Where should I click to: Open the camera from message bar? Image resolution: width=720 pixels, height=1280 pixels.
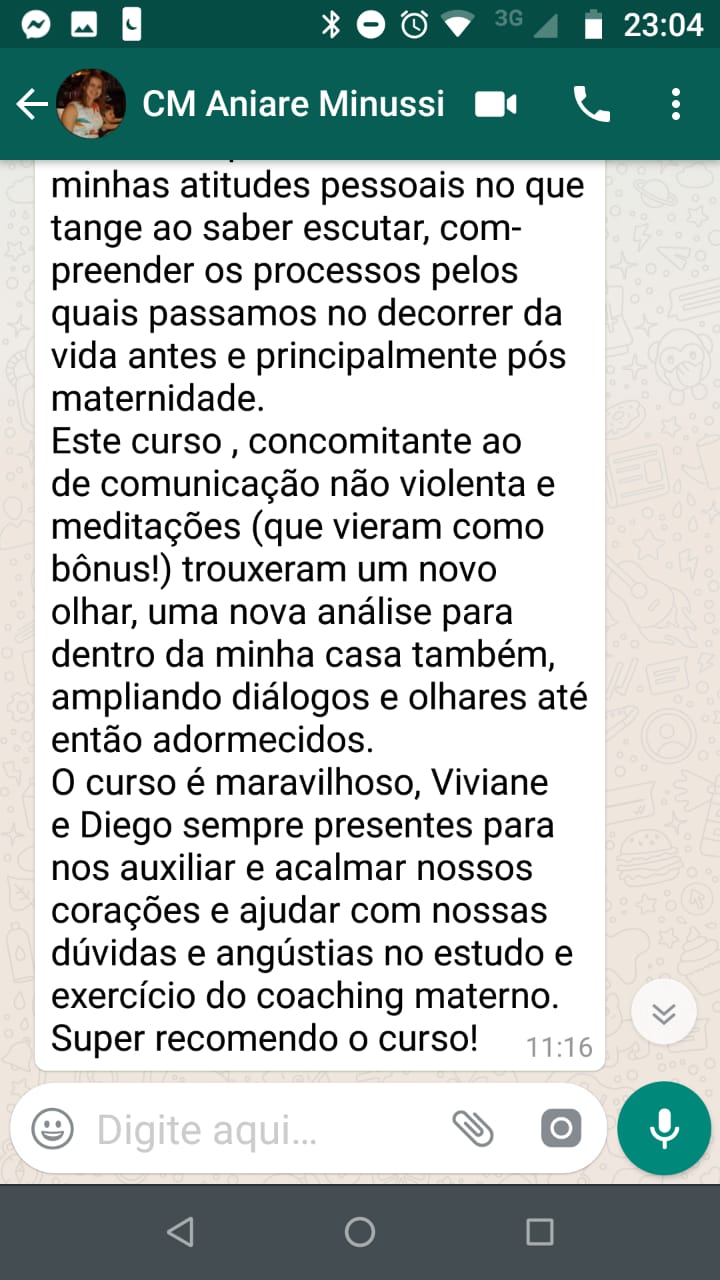(x=560, y=1130)
